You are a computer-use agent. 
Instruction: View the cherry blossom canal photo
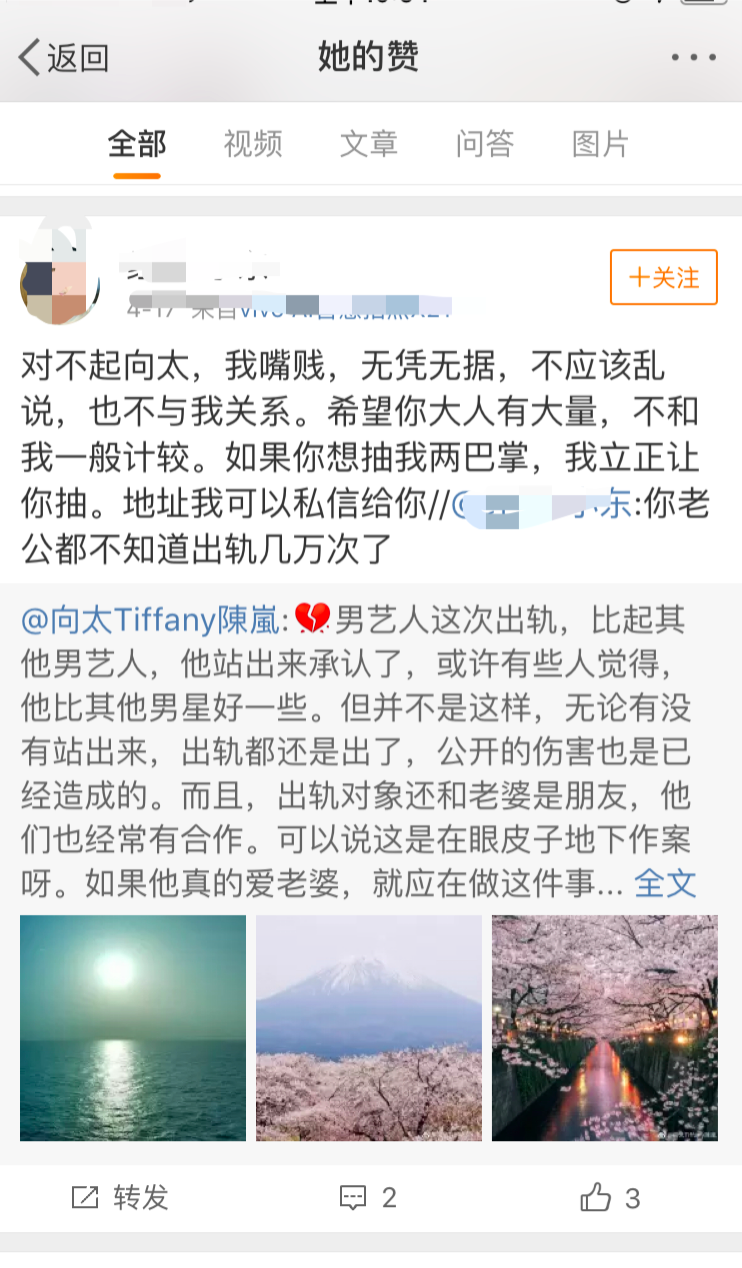[605, 1028]
